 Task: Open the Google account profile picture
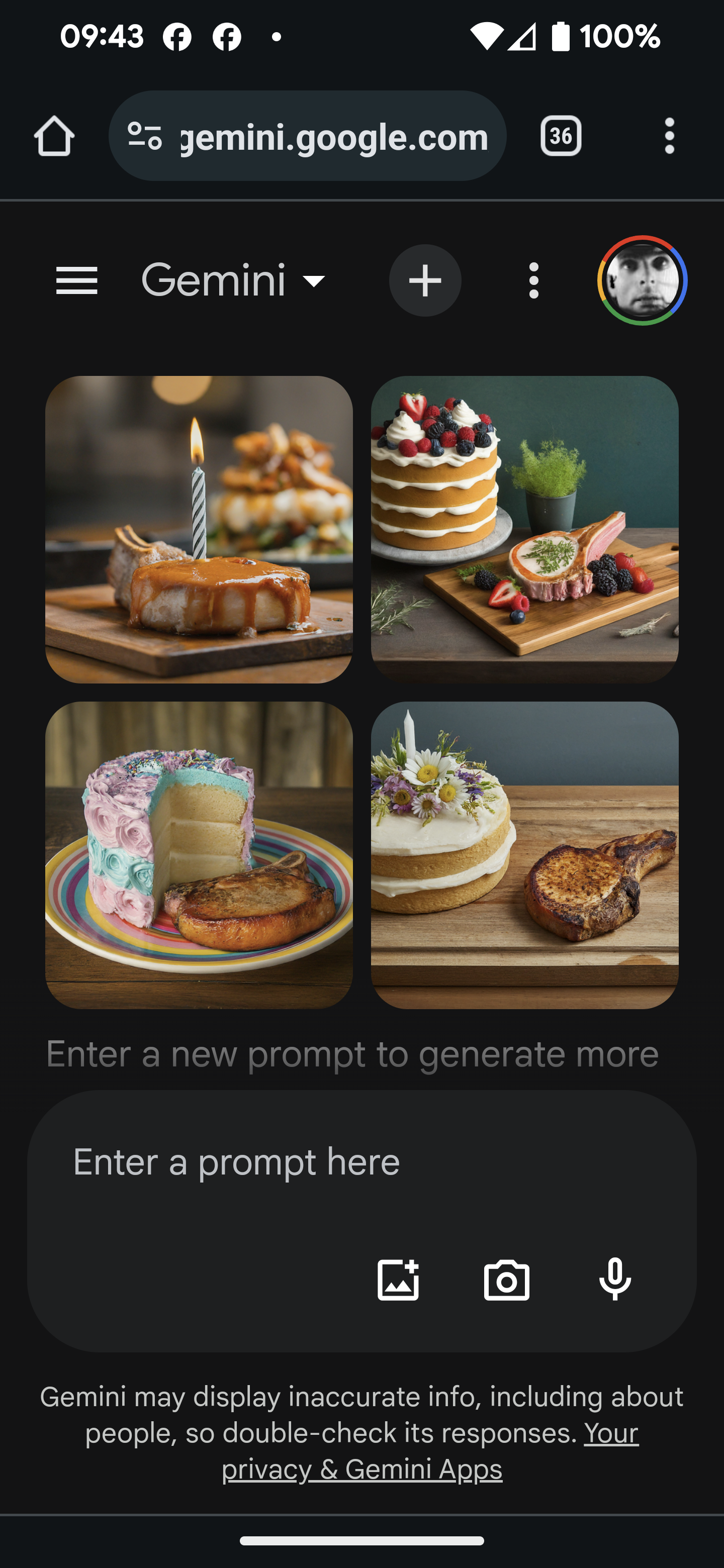pyautogui.click(x=642, y=280)
